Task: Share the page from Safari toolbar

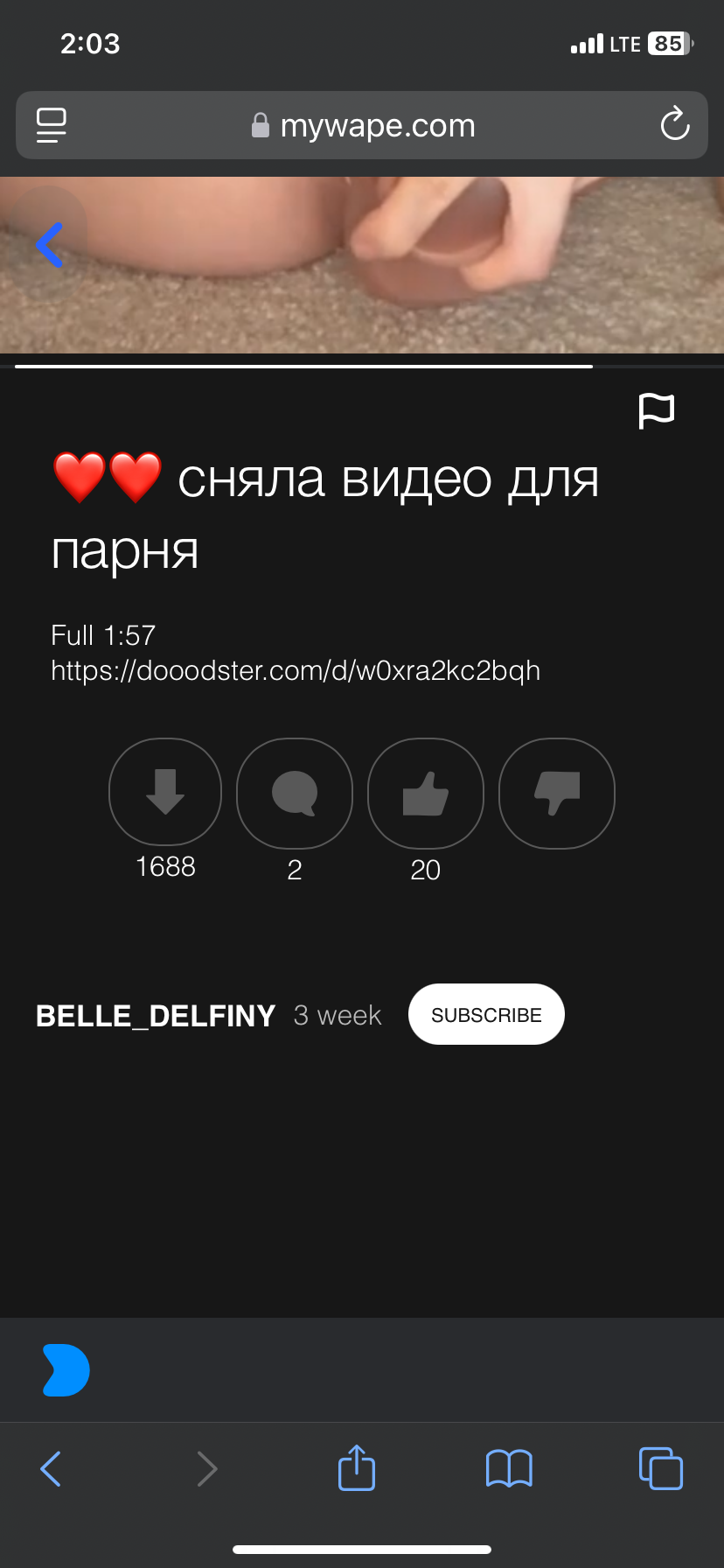Action: 357,1467
